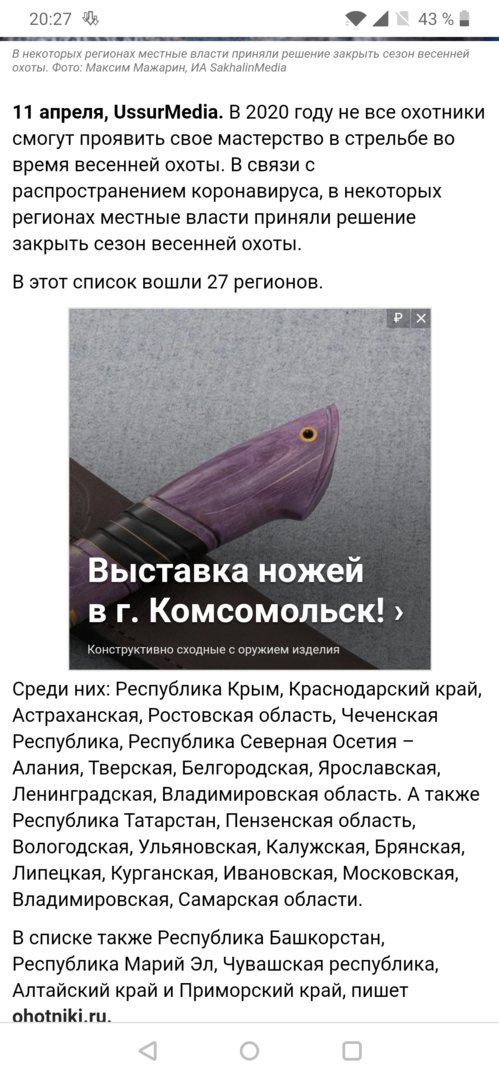Screen dimensions: 499x1080
Task: Go to the home screen
Action: [x=250, y=1050]
